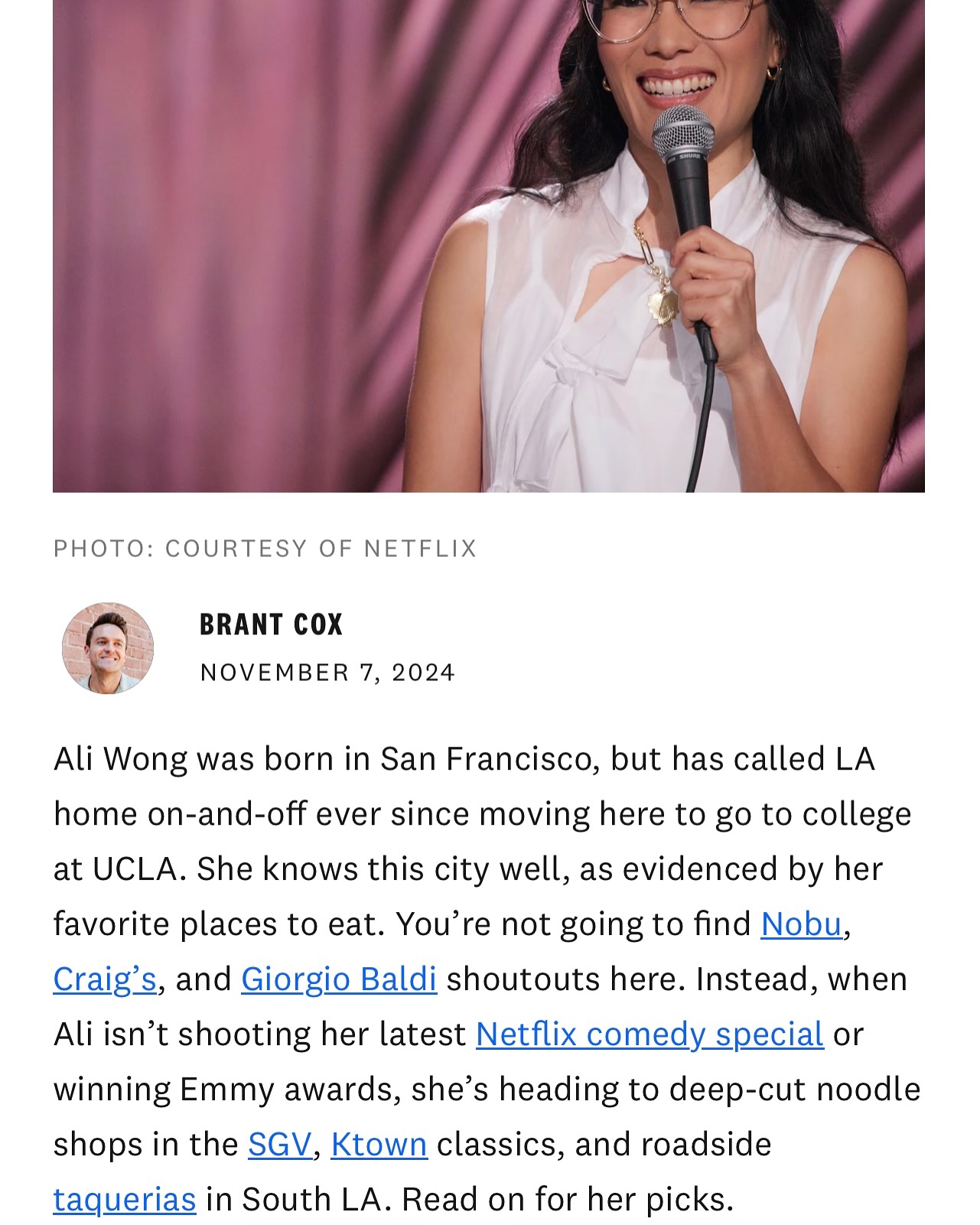The width and height of the screenshot is (980, 1225).
Task: Follow the taquerias link
Action: click(x=125, y=1200)
